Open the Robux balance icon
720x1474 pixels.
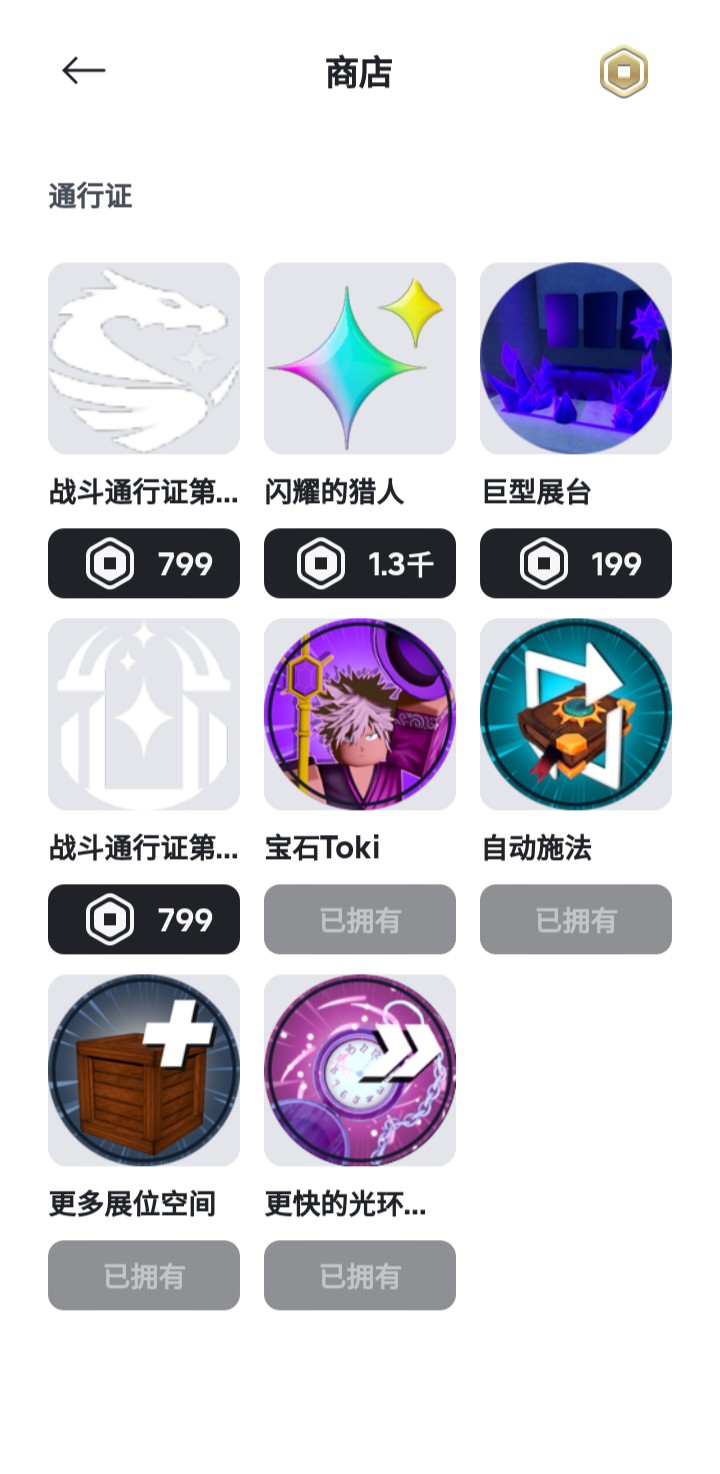pos(624,72)
